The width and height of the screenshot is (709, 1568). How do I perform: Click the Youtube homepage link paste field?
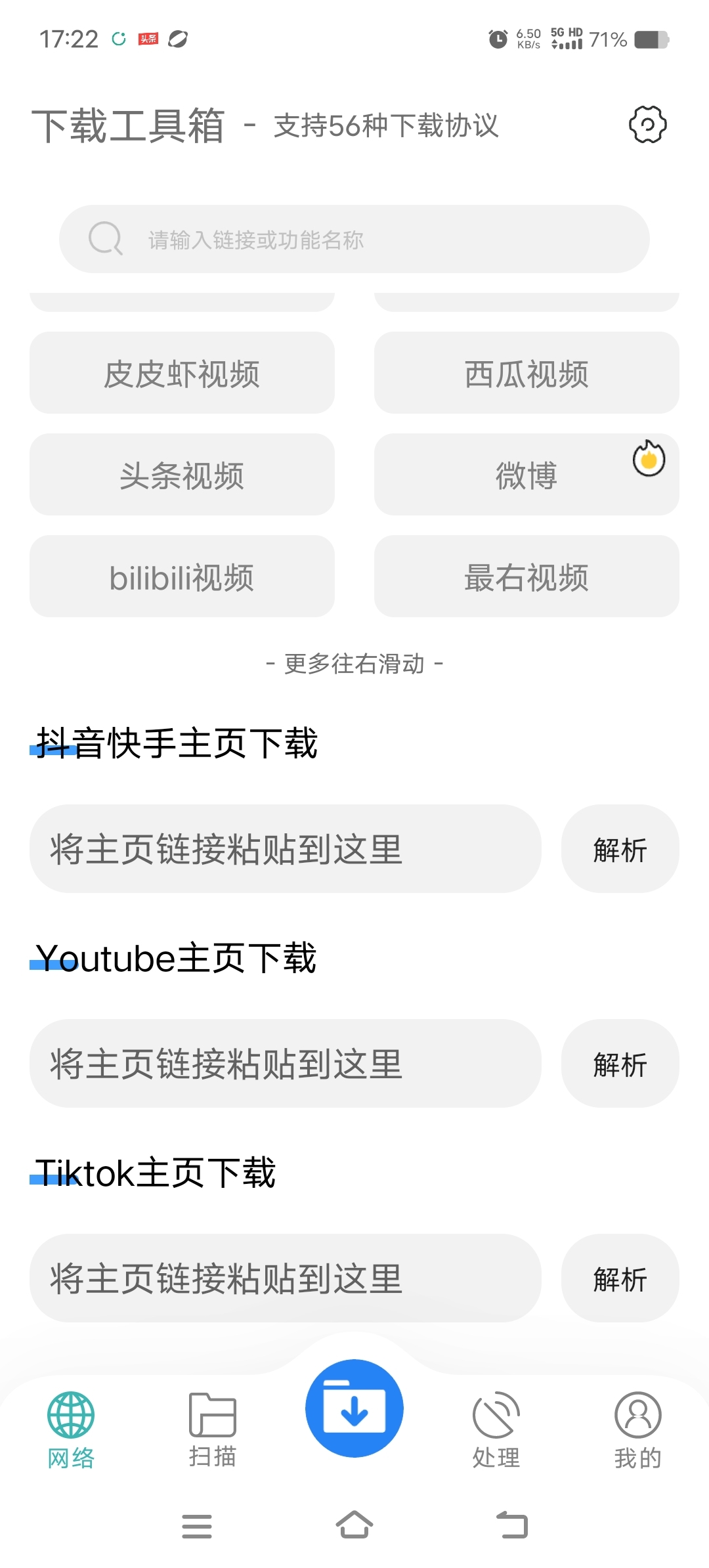pyautogui.click(x=286, y=1062)
